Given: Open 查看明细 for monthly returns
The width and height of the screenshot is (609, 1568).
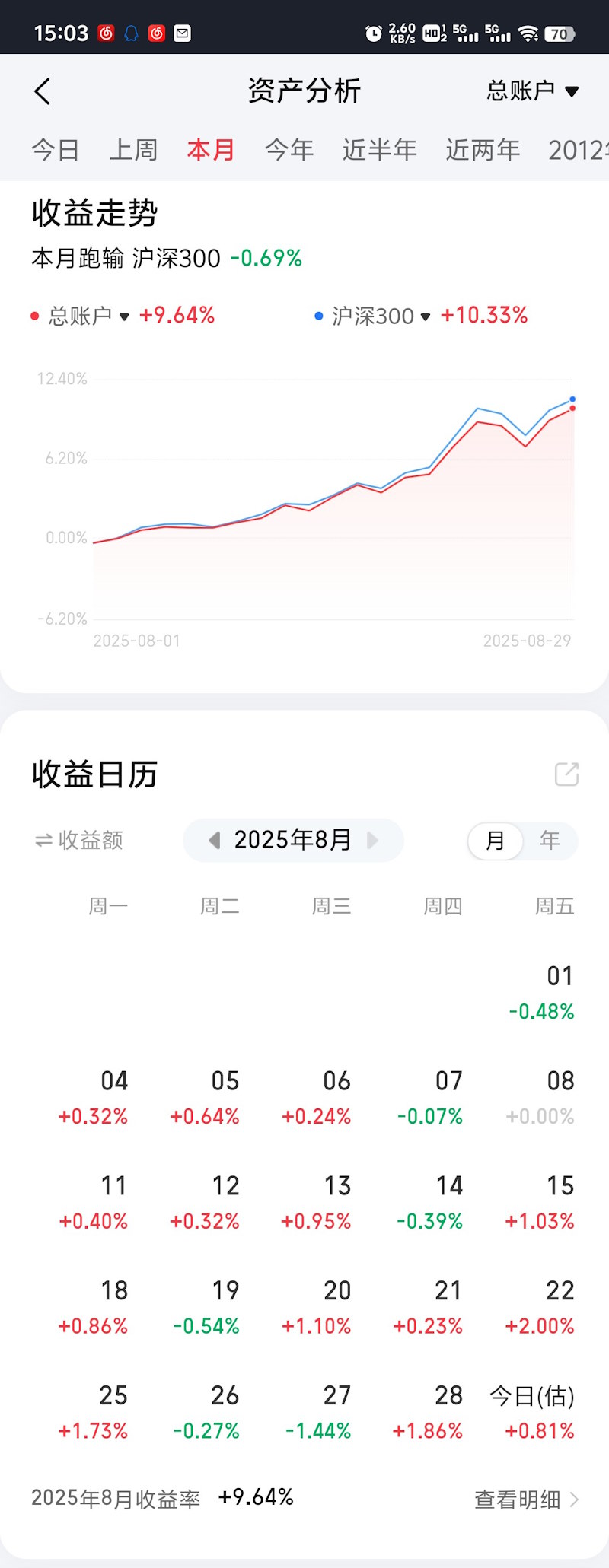Looking at the screenshot, I should tap(526, 1499).
